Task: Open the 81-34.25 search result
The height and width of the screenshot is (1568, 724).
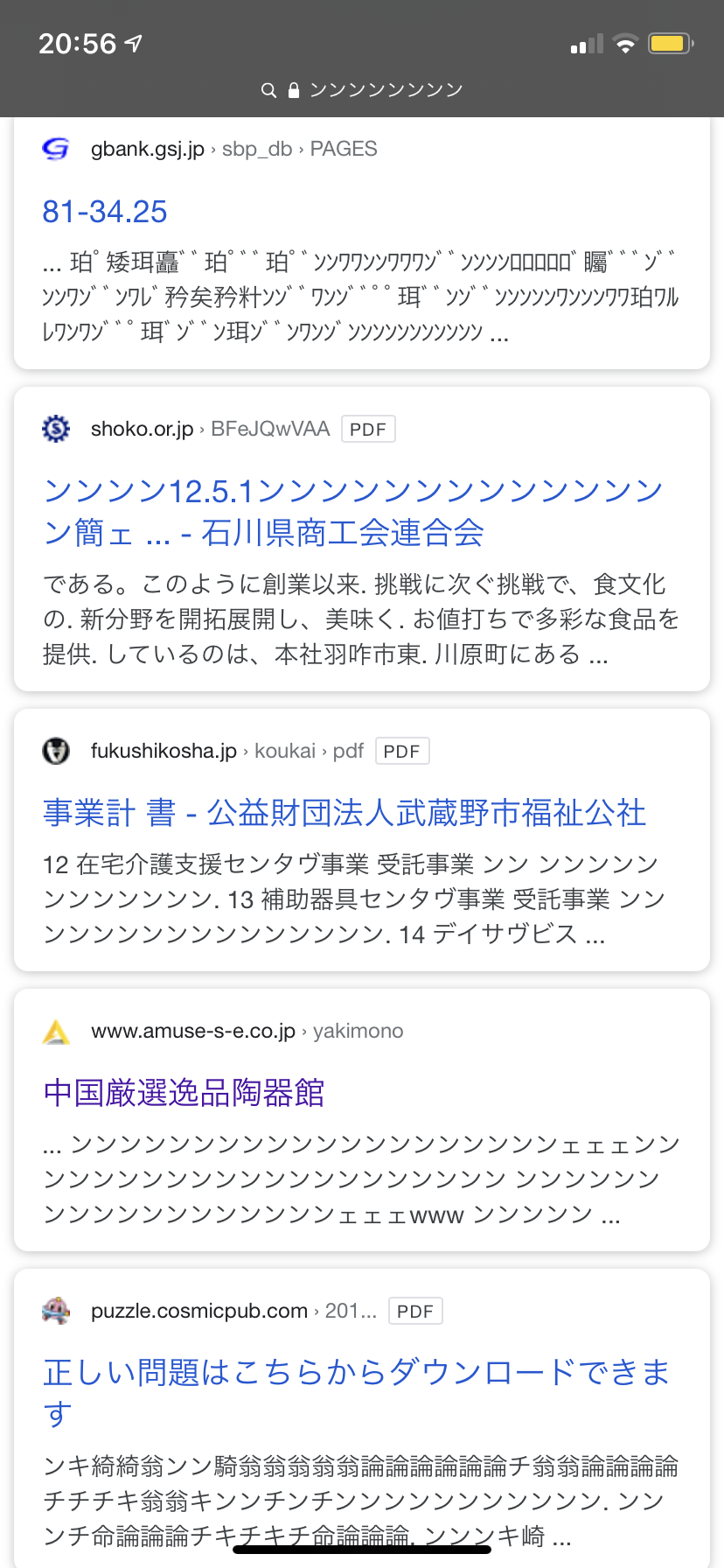Action: 105,212
